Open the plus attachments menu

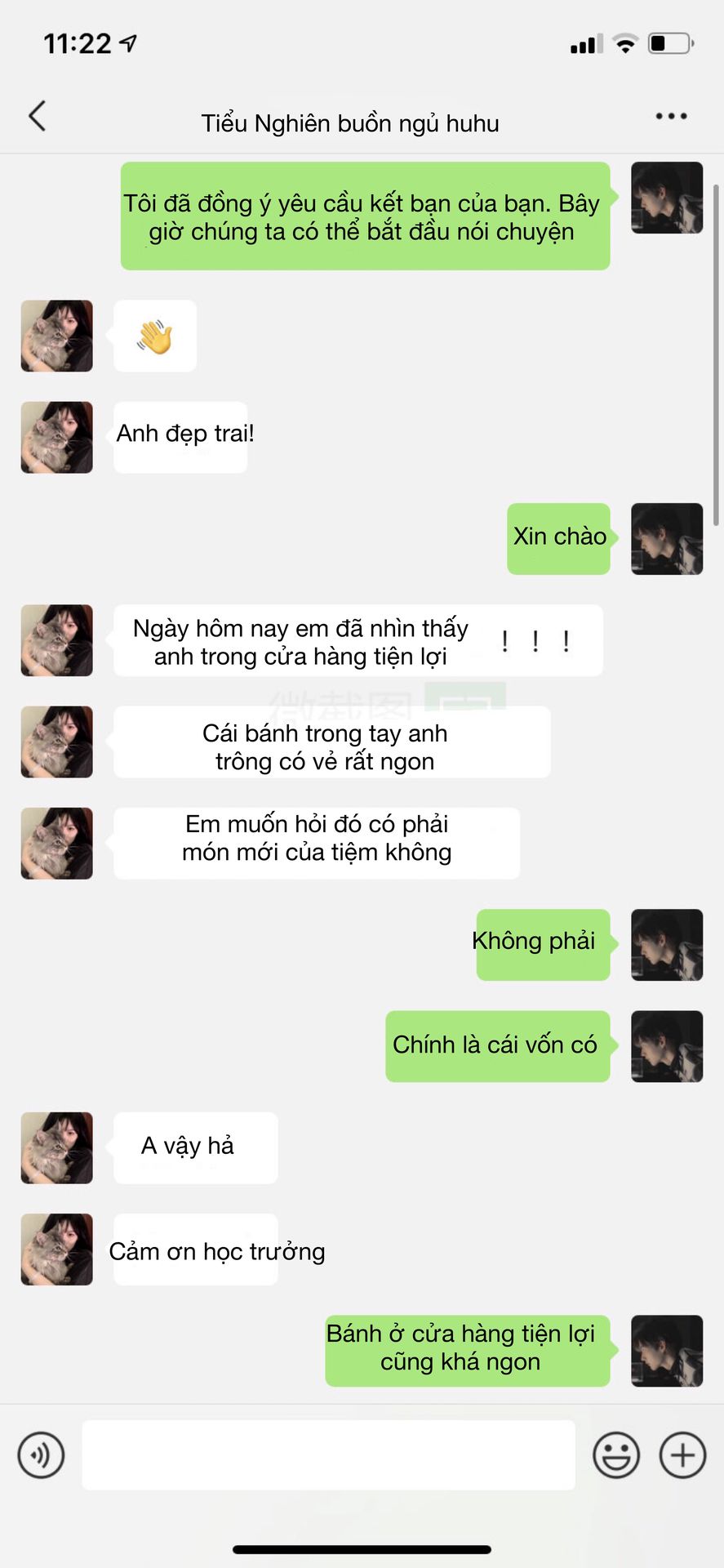click(682, 1454)
